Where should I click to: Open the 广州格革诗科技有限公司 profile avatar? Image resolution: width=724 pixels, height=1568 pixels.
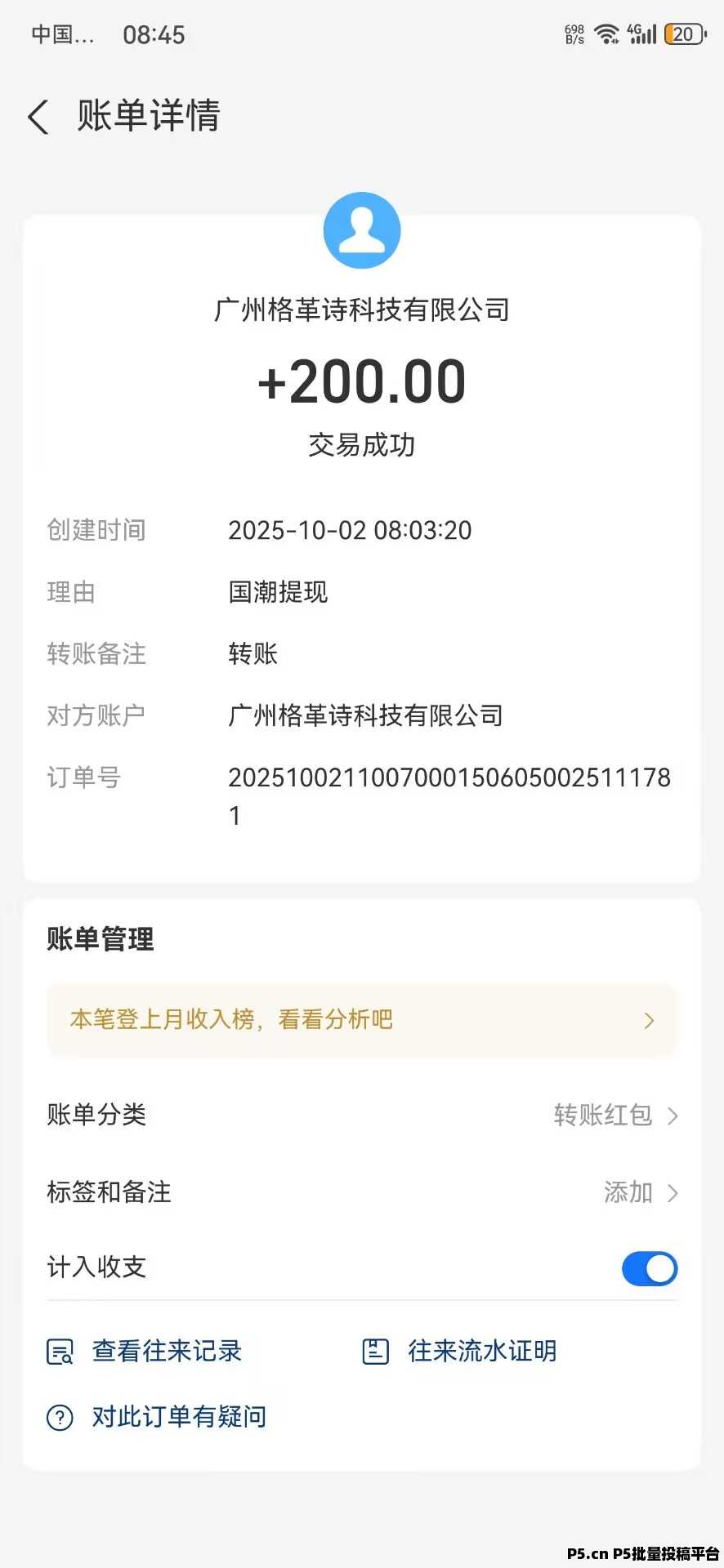coord(362,230)
